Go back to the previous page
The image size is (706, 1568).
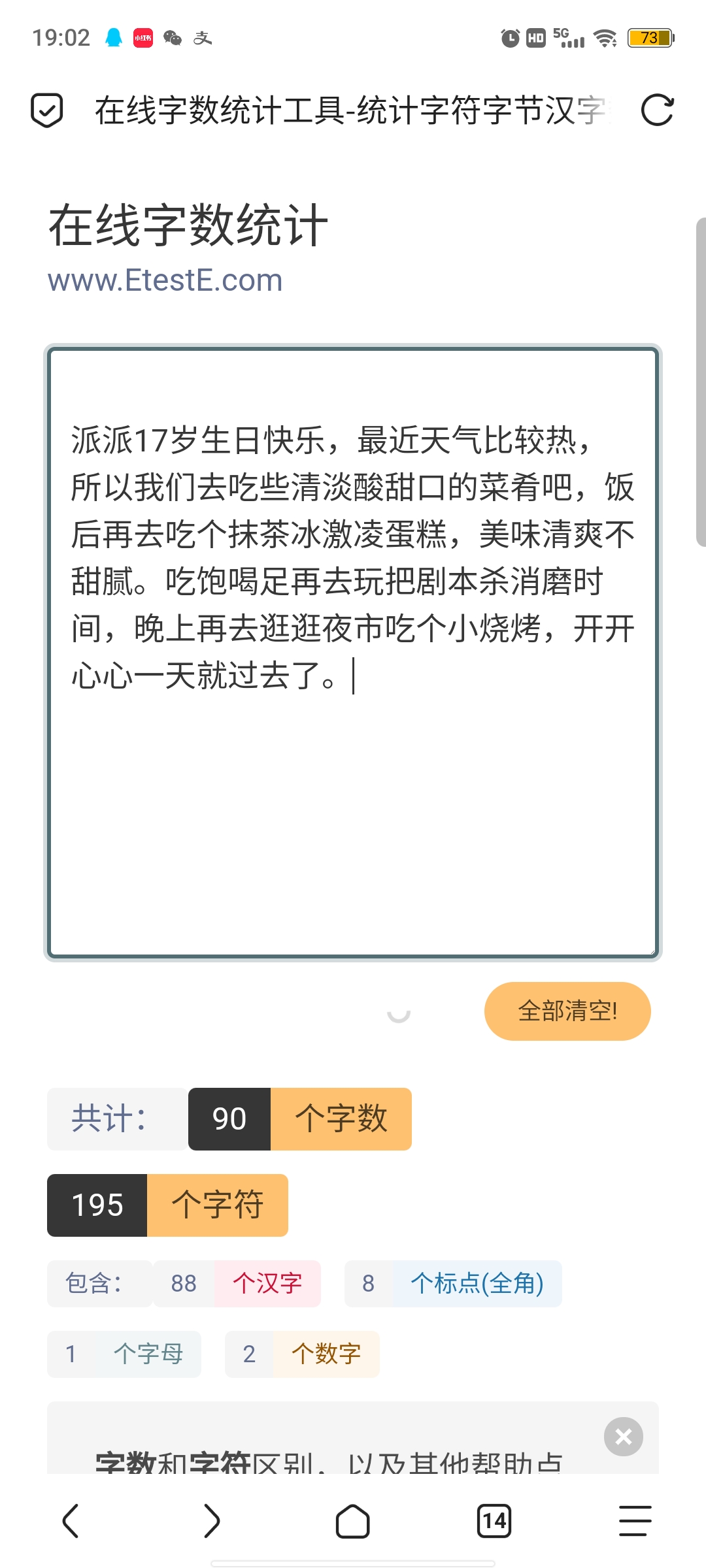click(71, 1521)
